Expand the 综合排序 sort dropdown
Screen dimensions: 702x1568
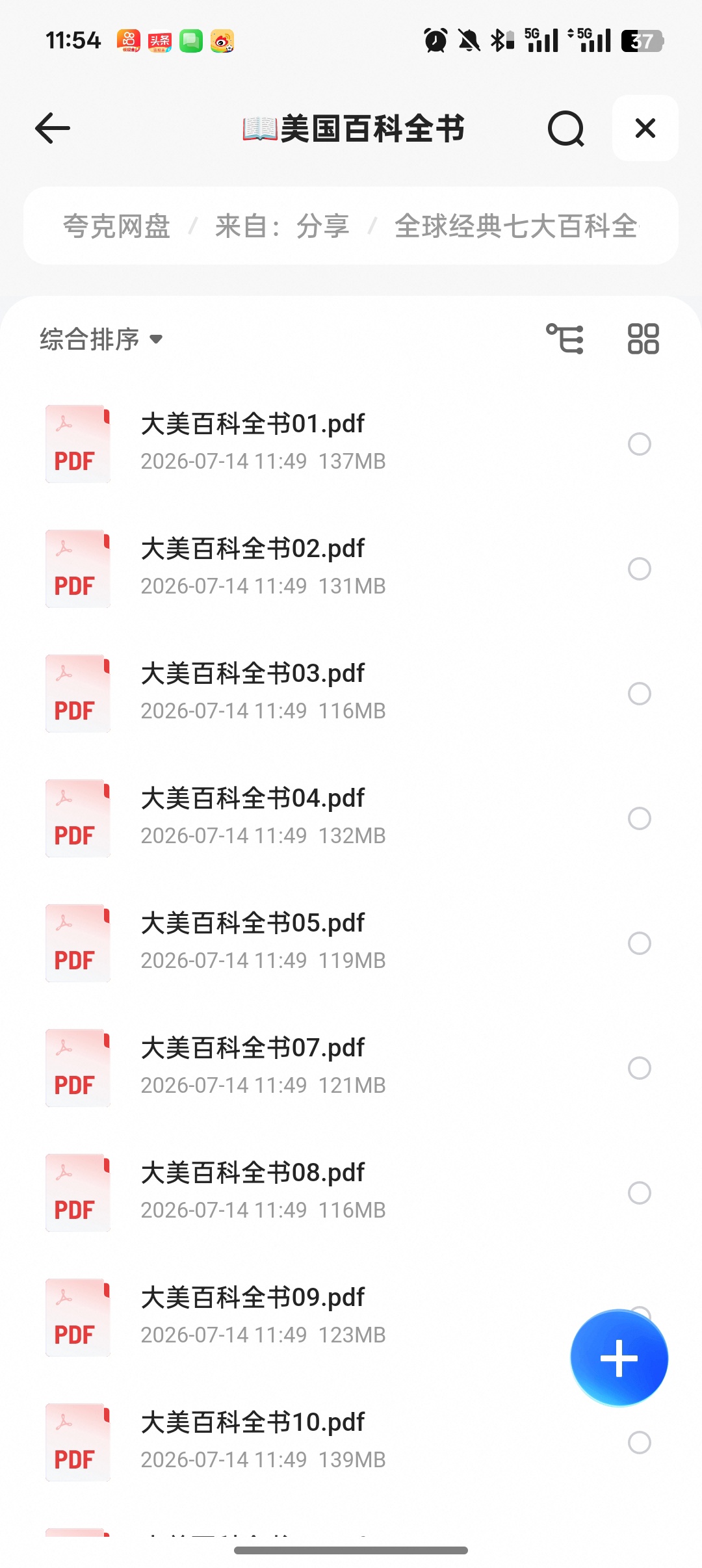pos(101,339)
